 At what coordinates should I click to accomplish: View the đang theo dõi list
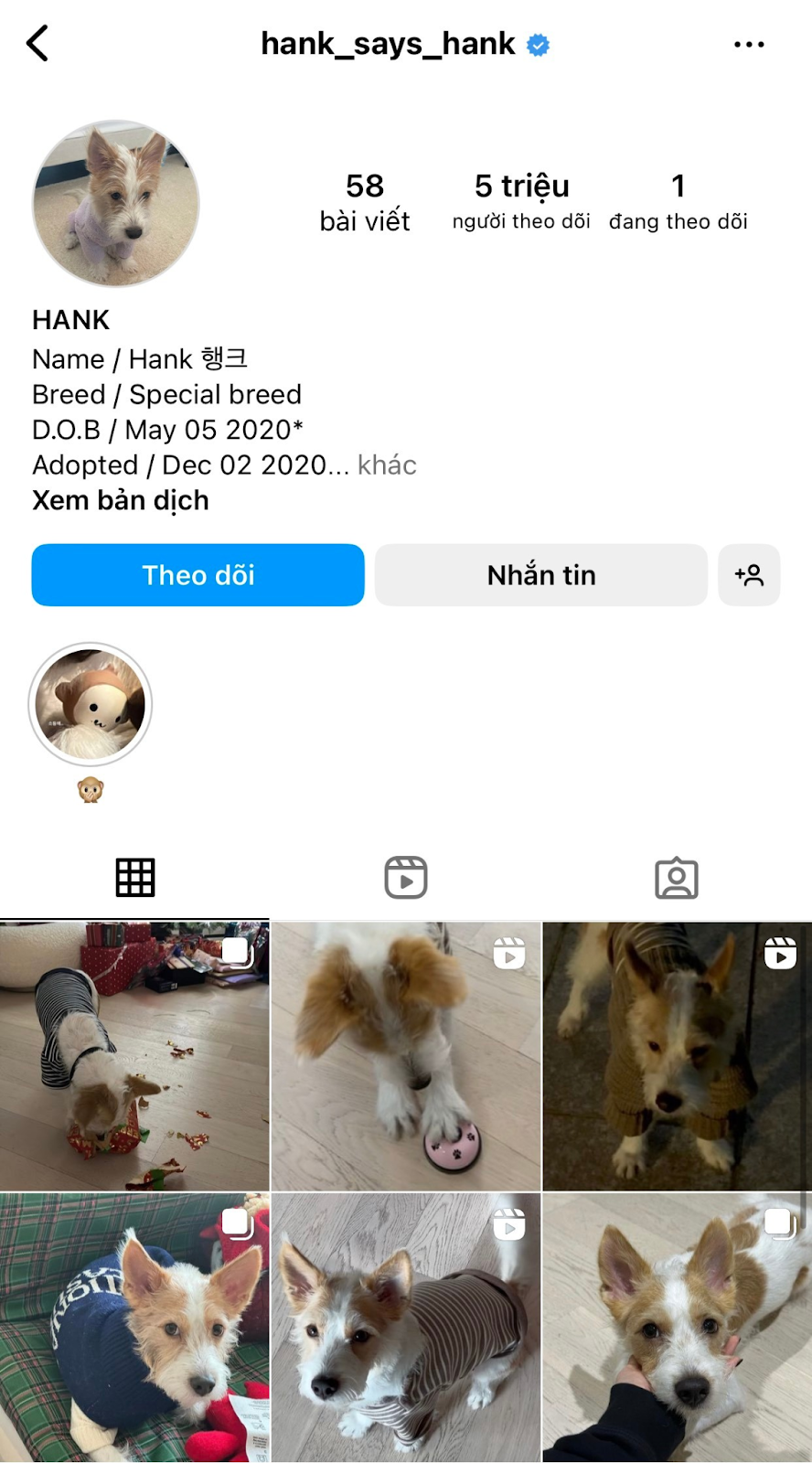click(x=678, y=201)
